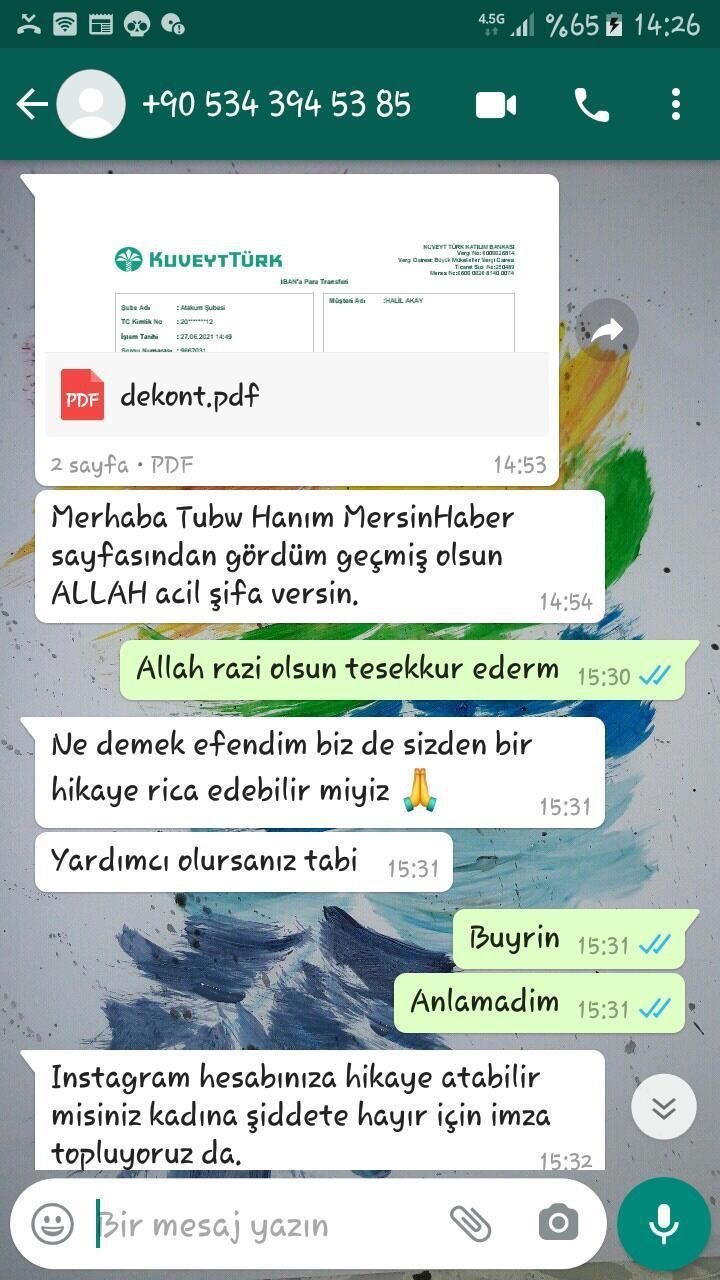Open the camera to send a photo
The height and width of the screenshot is (1280, 720).
click(x=558, y=1223)
